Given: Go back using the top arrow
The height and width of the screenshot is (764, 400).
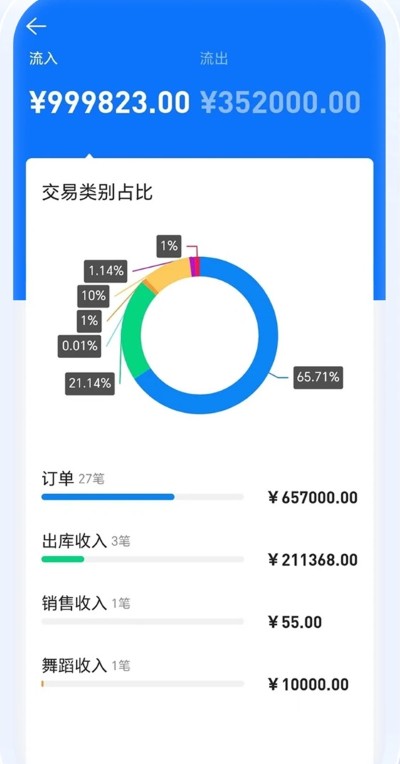Looking at the screenshot, I should 36,26.
